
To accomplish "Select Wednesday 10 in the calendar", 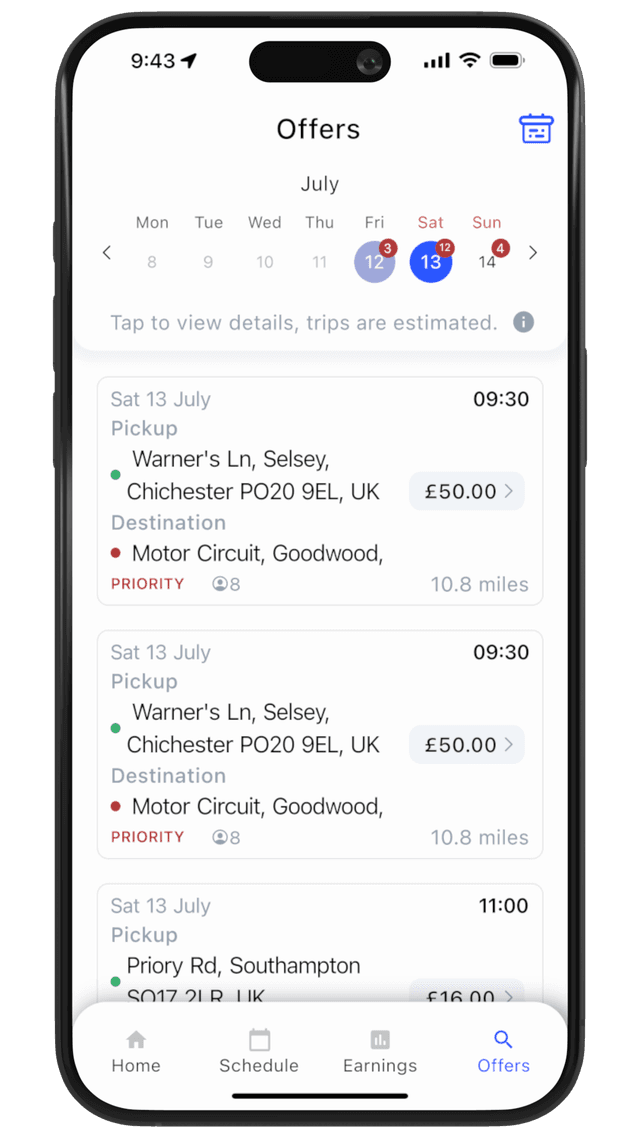I will [x=264, y=262].
